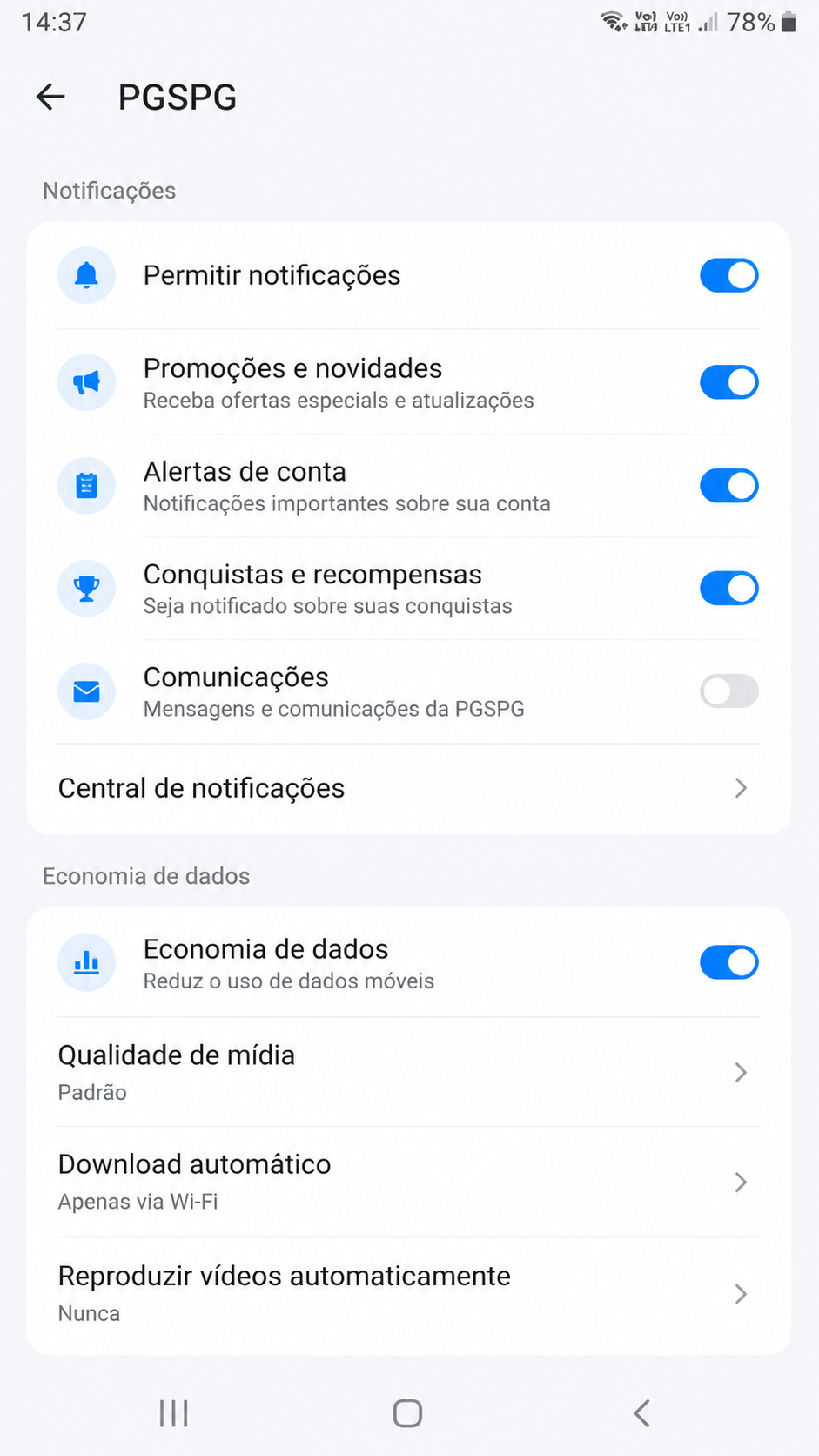819x1456 pixels.
Task: Turn off Economia de dados switch
Action: (728, 962)
